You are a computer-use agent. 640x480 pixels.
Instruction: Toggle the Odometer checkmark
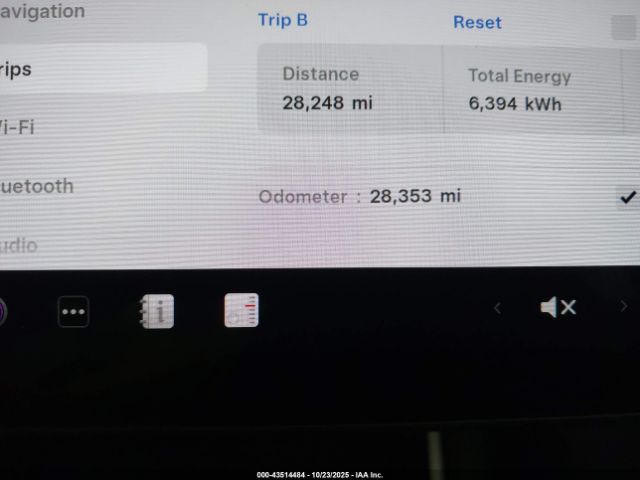click(626, 197)
